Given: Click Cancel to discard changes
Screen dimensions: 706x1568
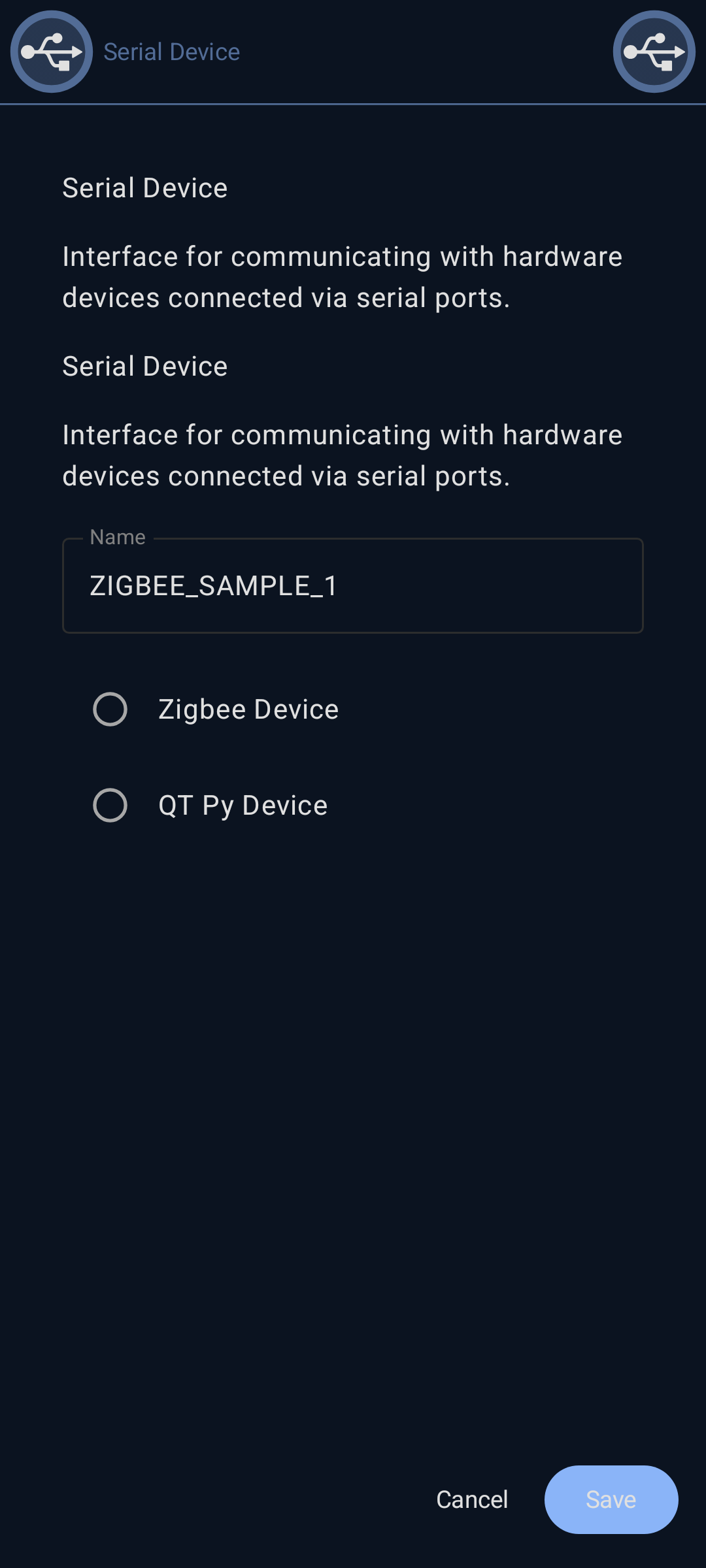Looking at the screenshot, I should coord(472,1499).
